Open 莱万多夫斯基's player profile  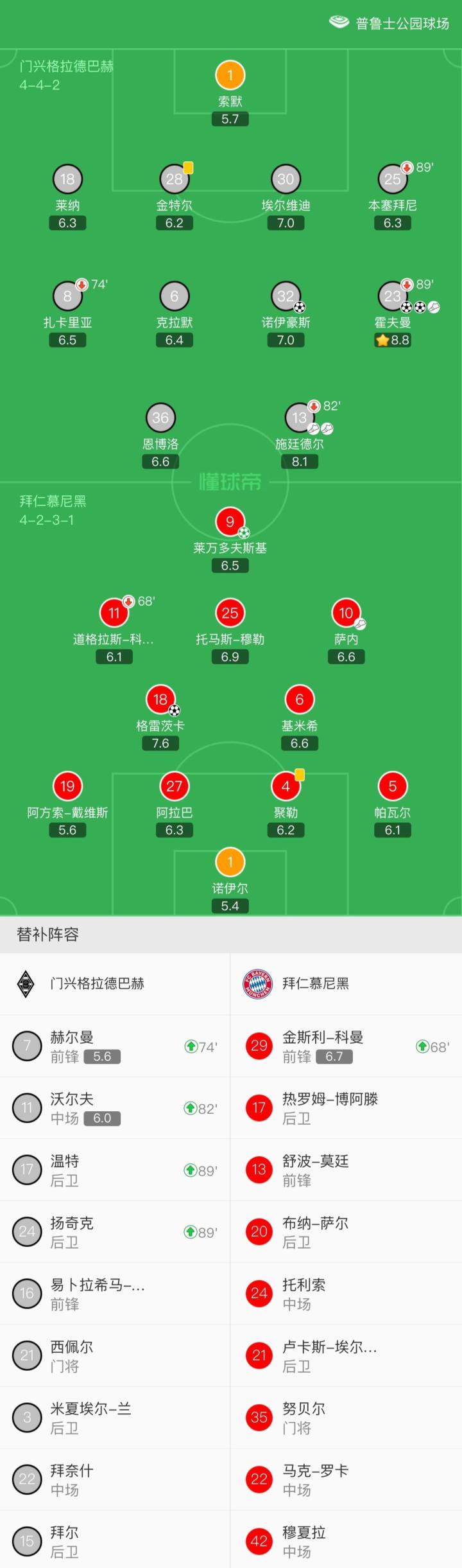tap(230, 523)
